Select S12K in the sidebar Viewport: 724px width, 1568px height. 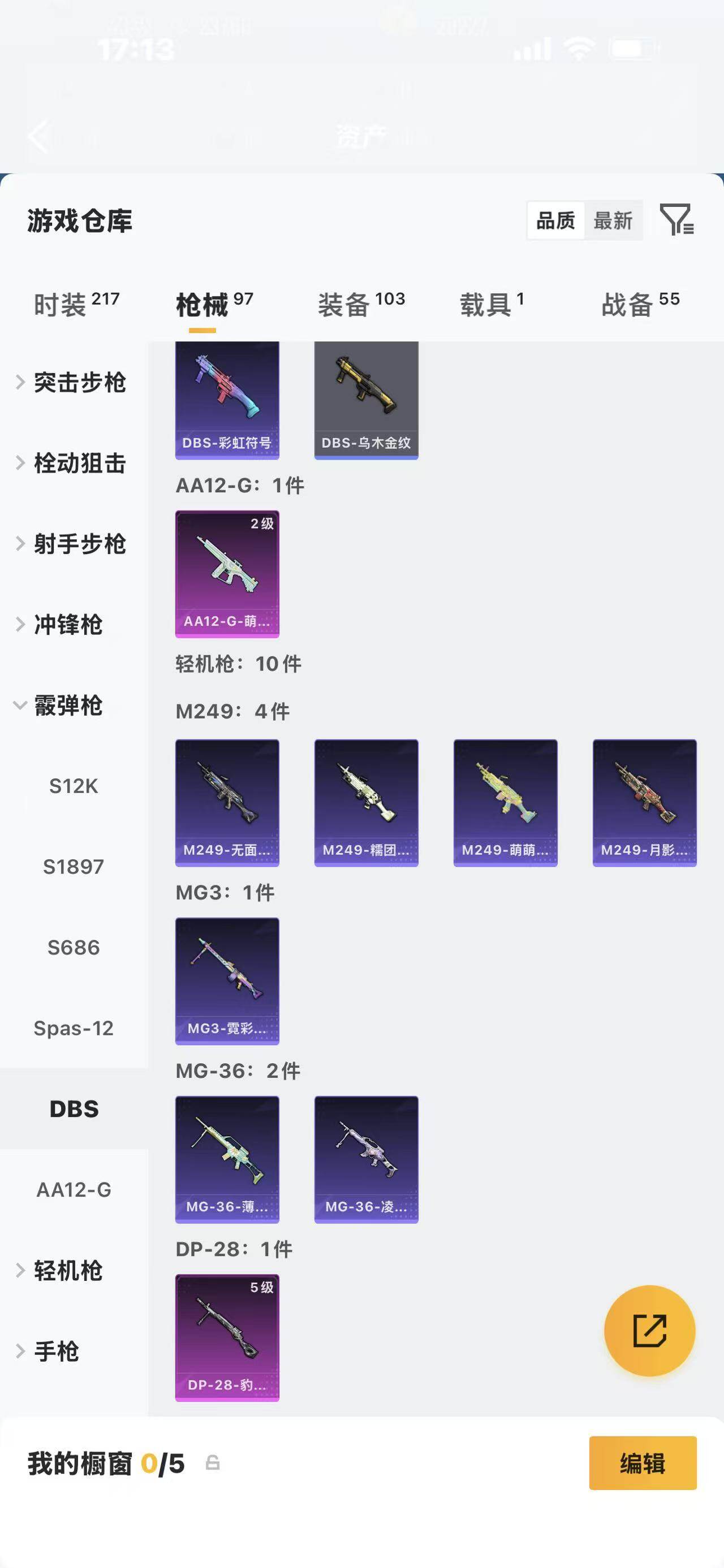(x=74, y=786)
